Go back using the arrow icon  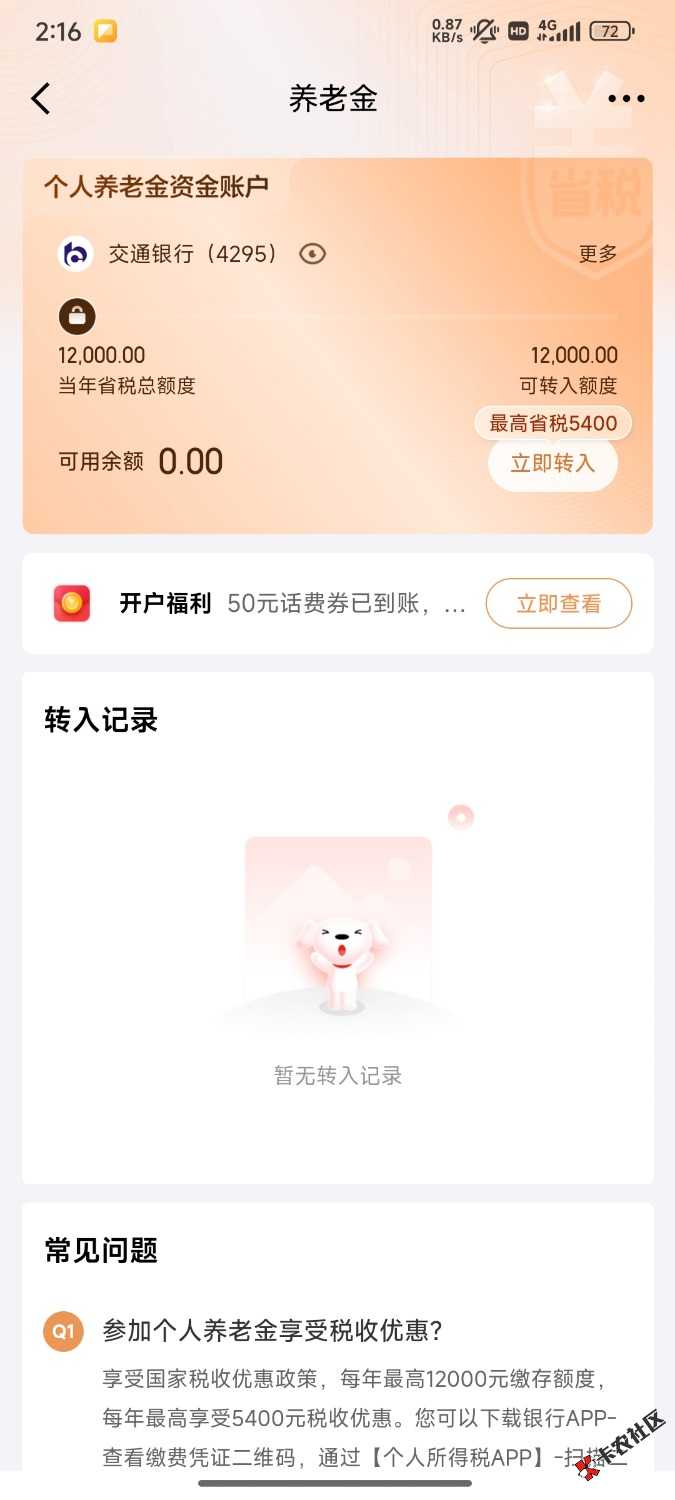click(x=40, y=98)
